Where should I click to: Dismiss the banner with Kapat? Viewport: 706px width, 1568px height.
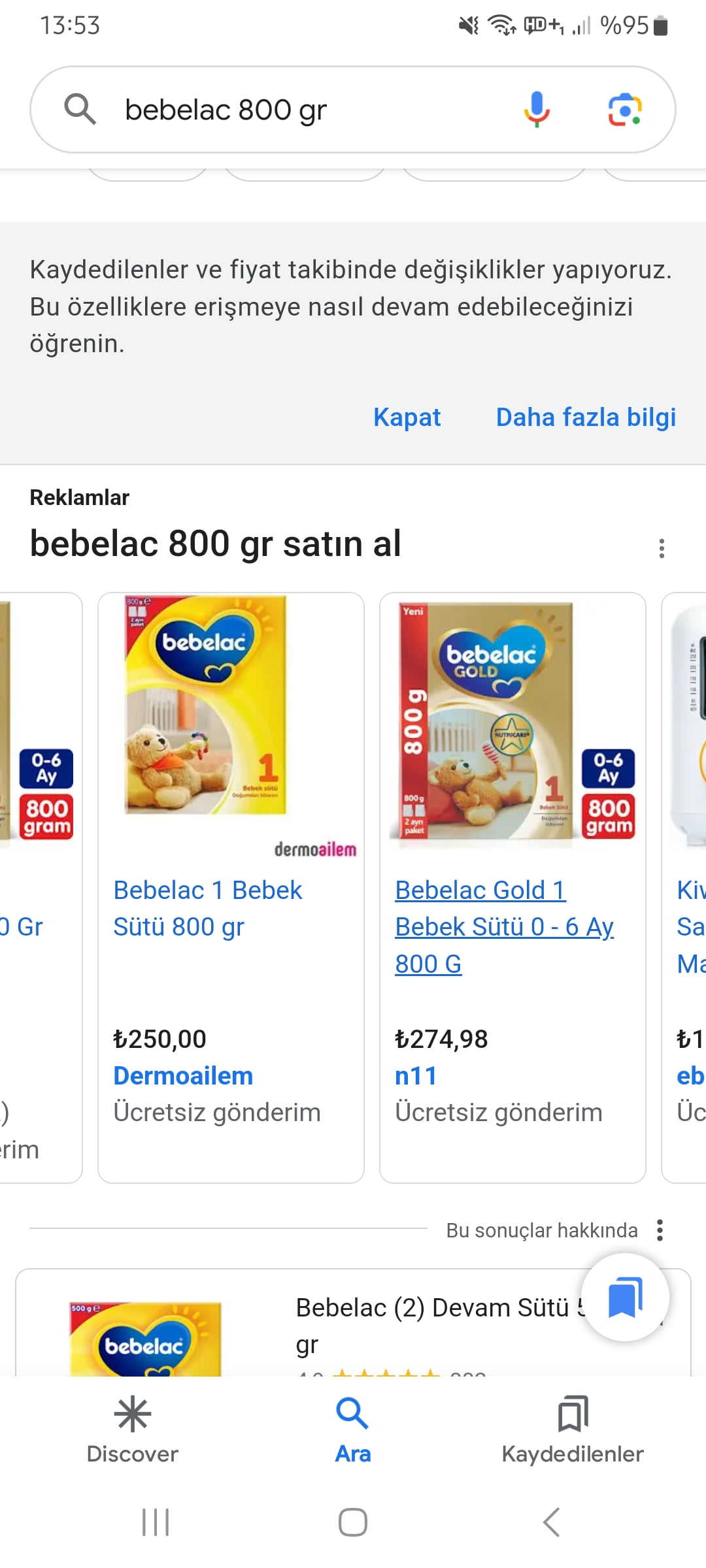[407, 417]
